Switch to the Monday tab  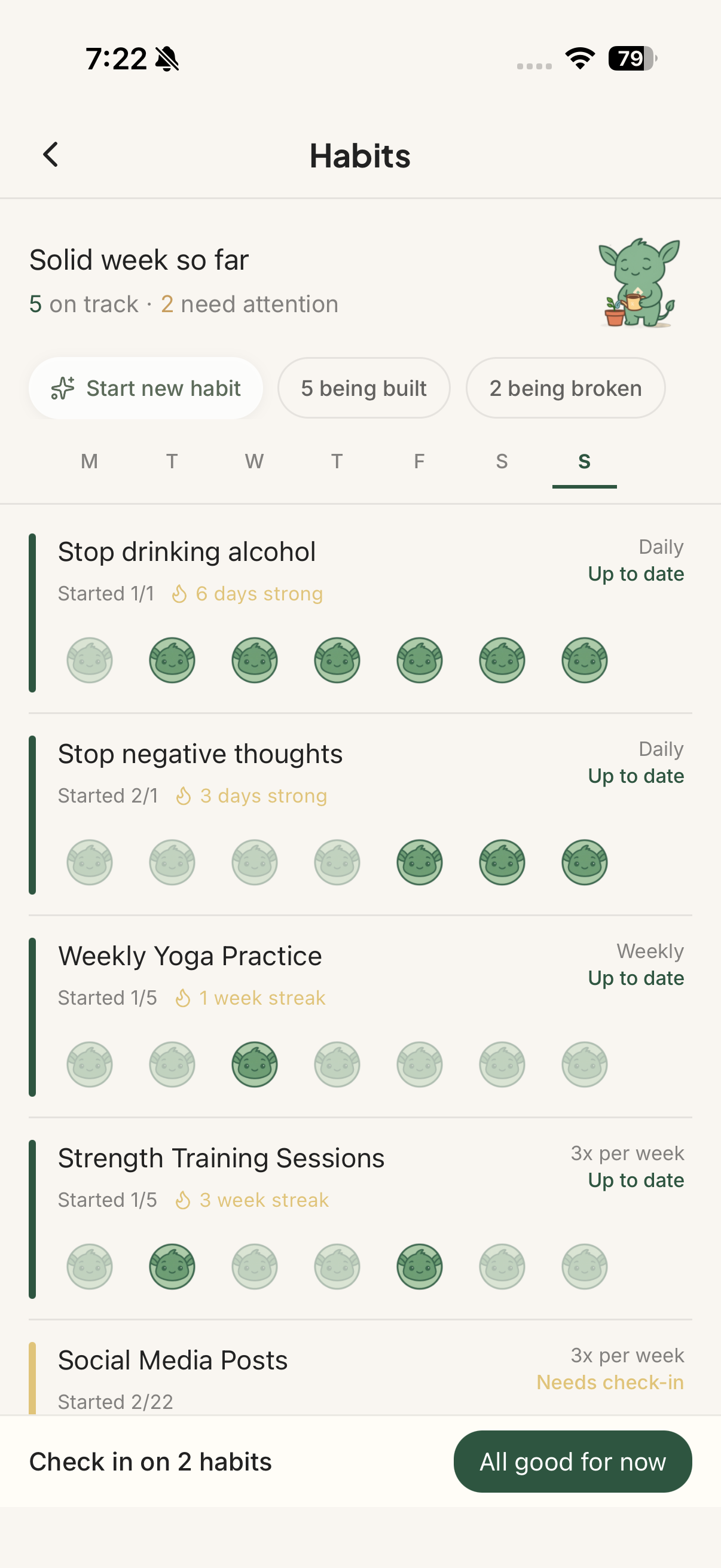pos(90,462)
